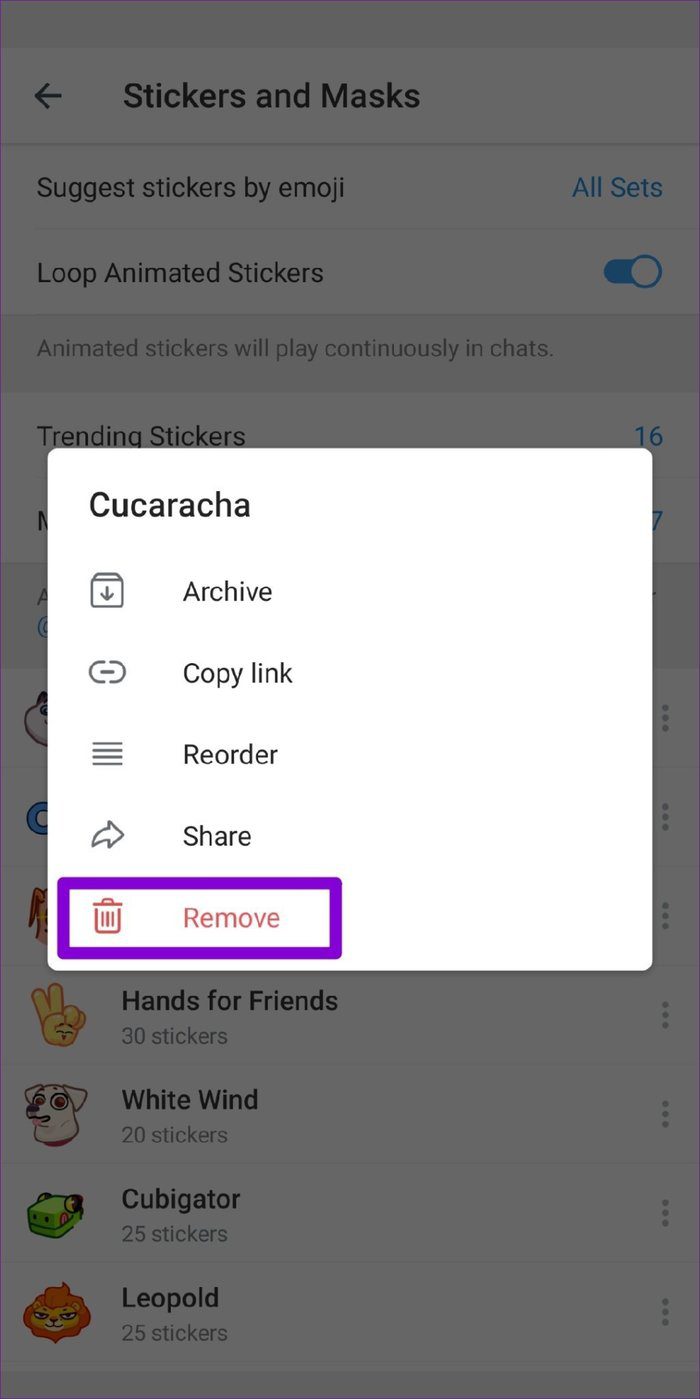Toggle Loop Animated Stickers switch
Viewport: 700px width, 1399px height.
[633, 272]
